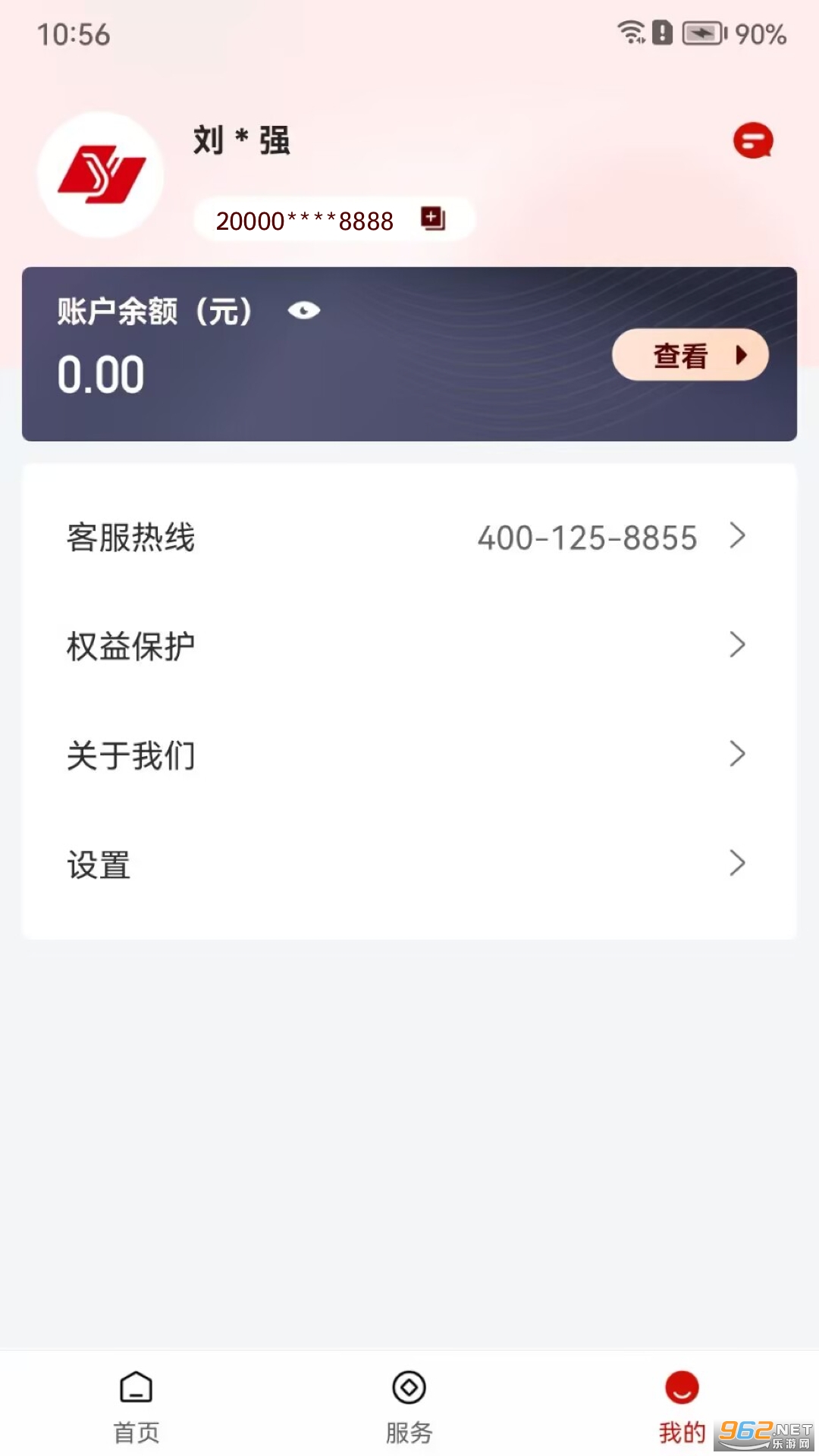This screenshot has width=819, height=1456.
Task: Tap the 0.00 balance display
Action: click(x=102, y=373)
